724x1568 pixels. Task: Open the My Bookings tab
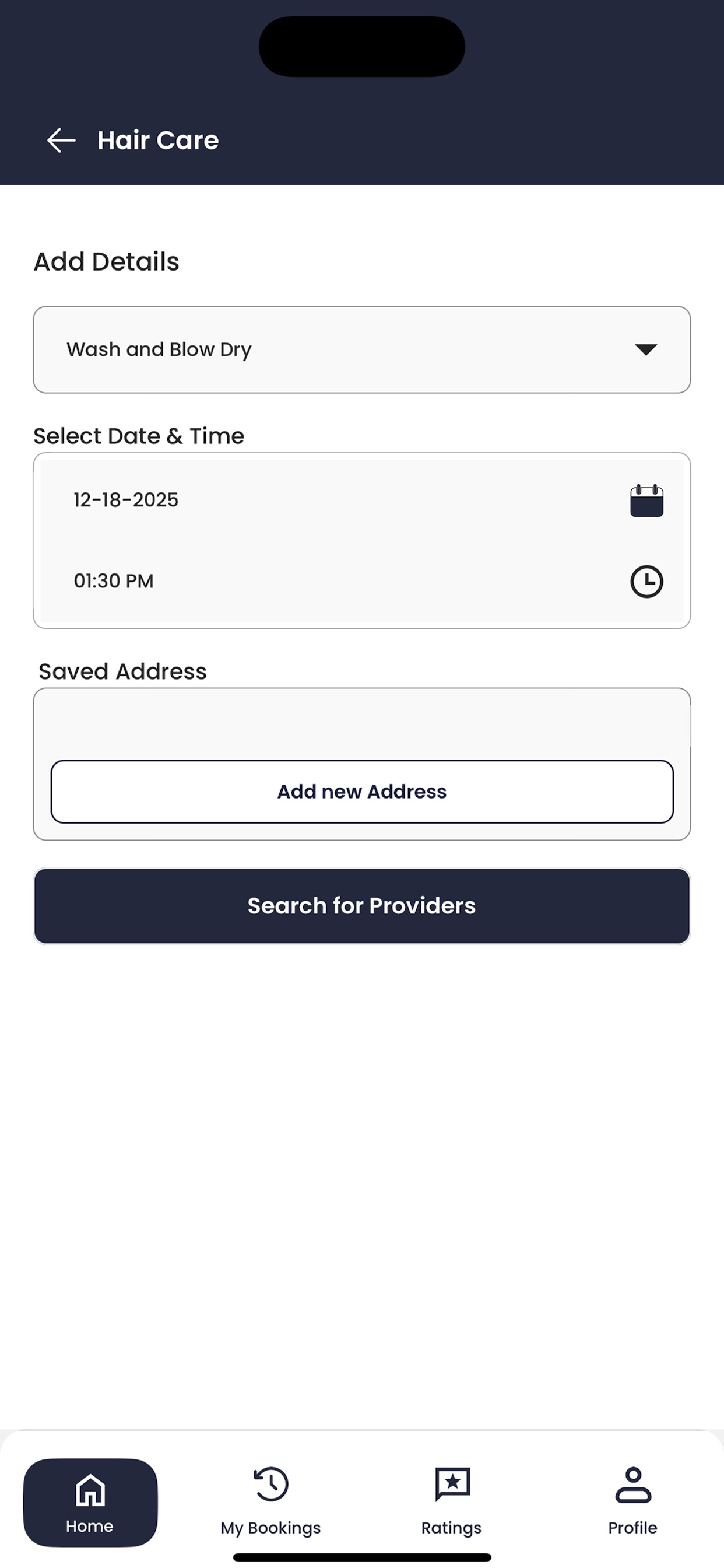pyautogui.click(x=270, y=1501)
